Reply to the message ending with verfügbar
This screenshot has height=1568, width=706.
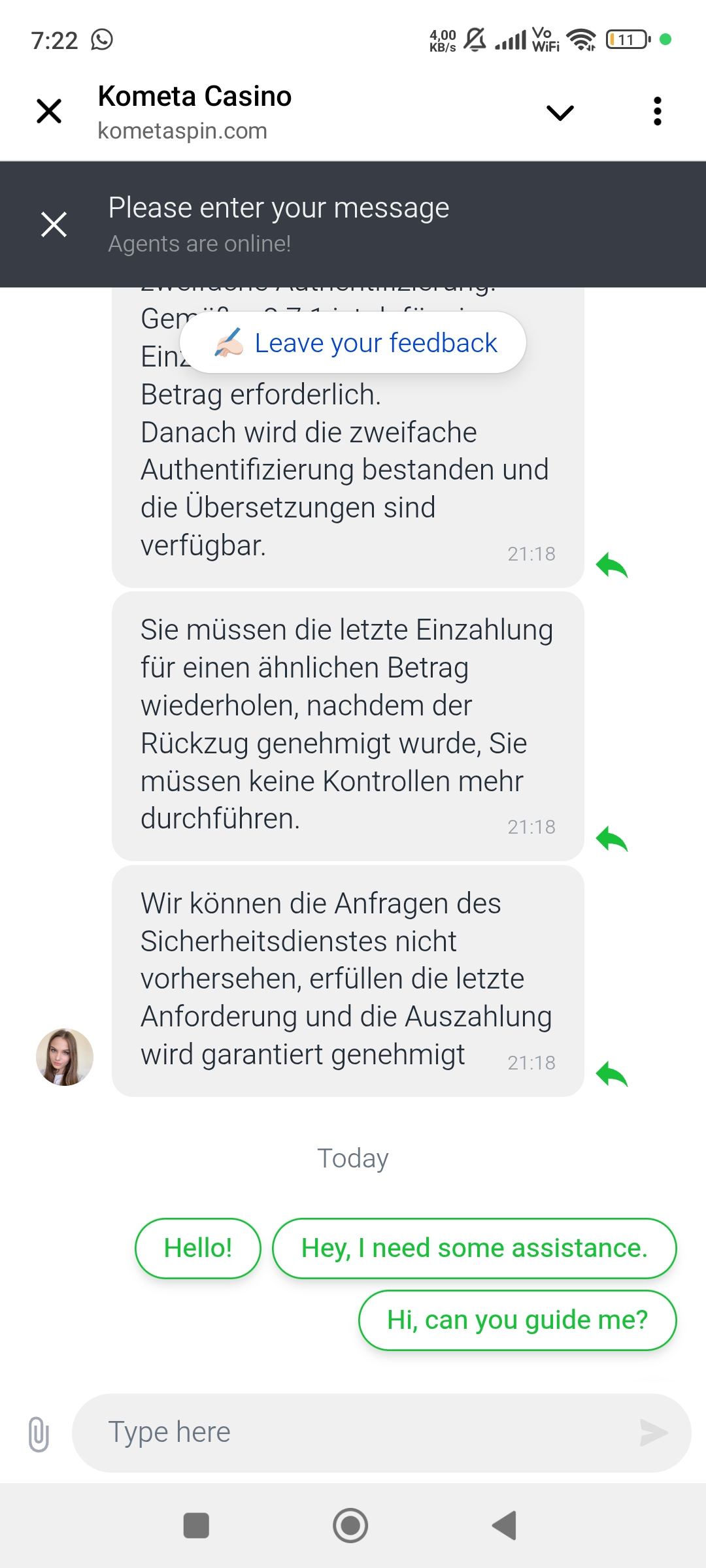coord(612,565)
